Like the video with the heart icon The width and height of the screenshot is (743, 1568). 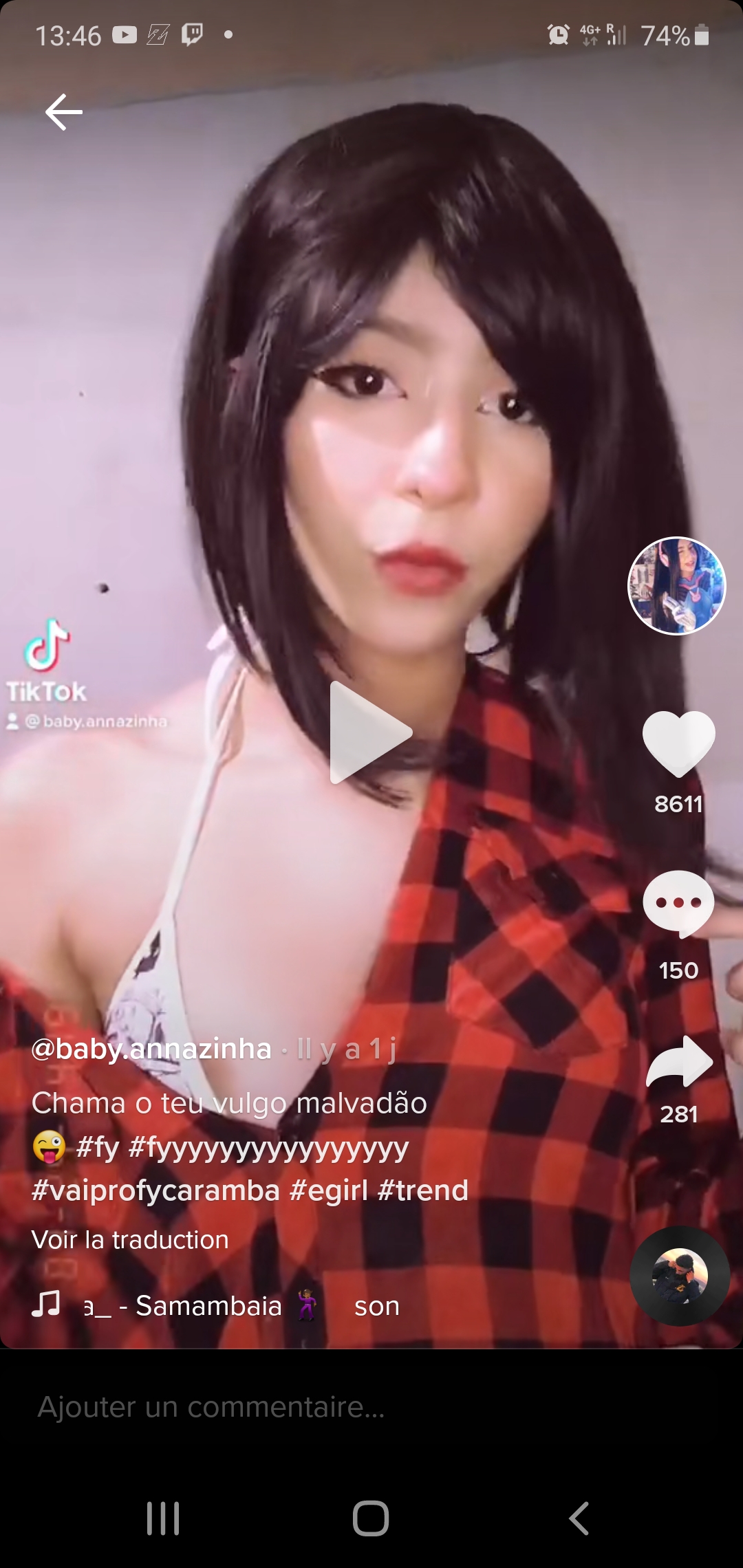[679, 744]
